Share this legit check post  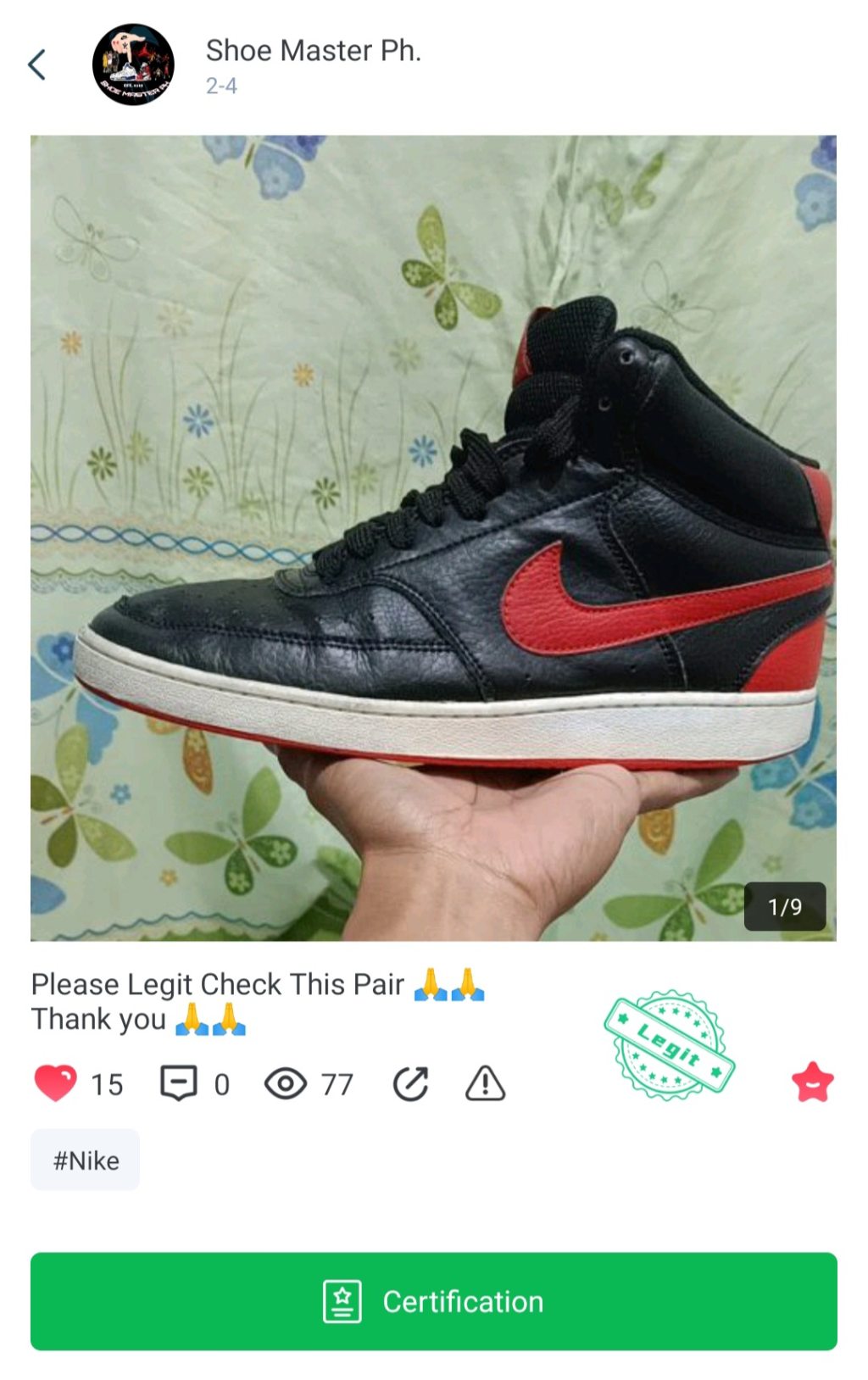411,1083
